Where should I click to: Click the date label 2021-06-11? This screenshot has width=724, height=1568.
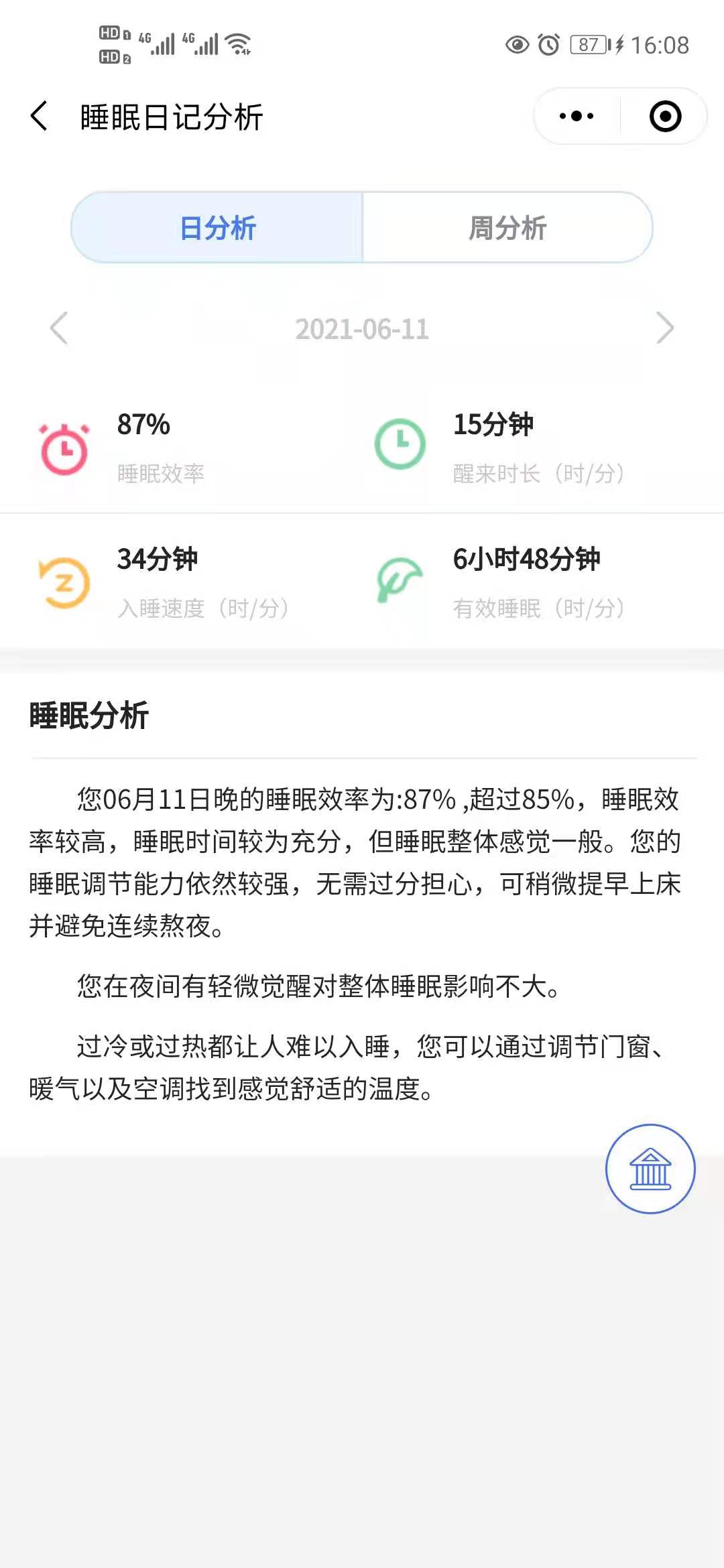click(362, 328)
